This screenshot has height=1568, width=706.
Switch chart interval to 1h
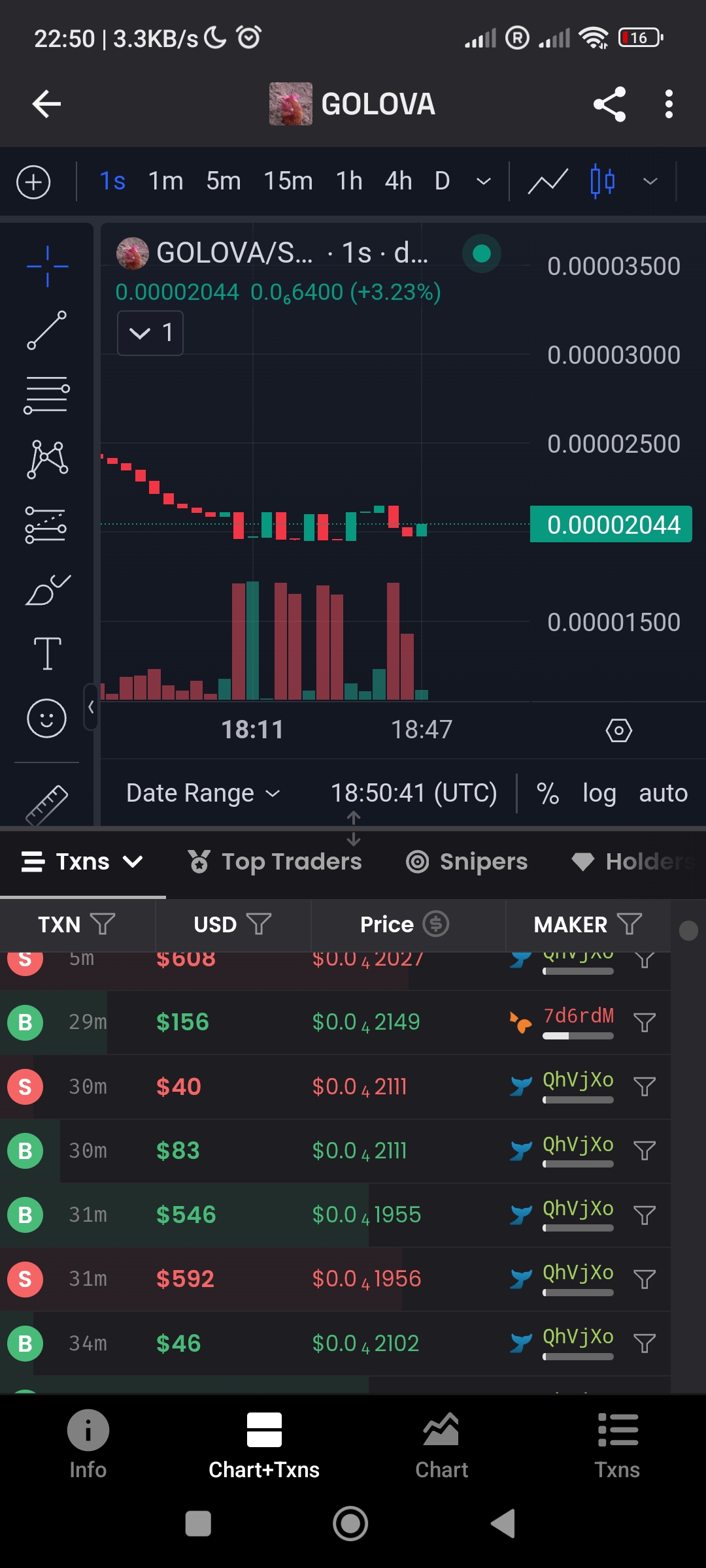pos(349,181)
